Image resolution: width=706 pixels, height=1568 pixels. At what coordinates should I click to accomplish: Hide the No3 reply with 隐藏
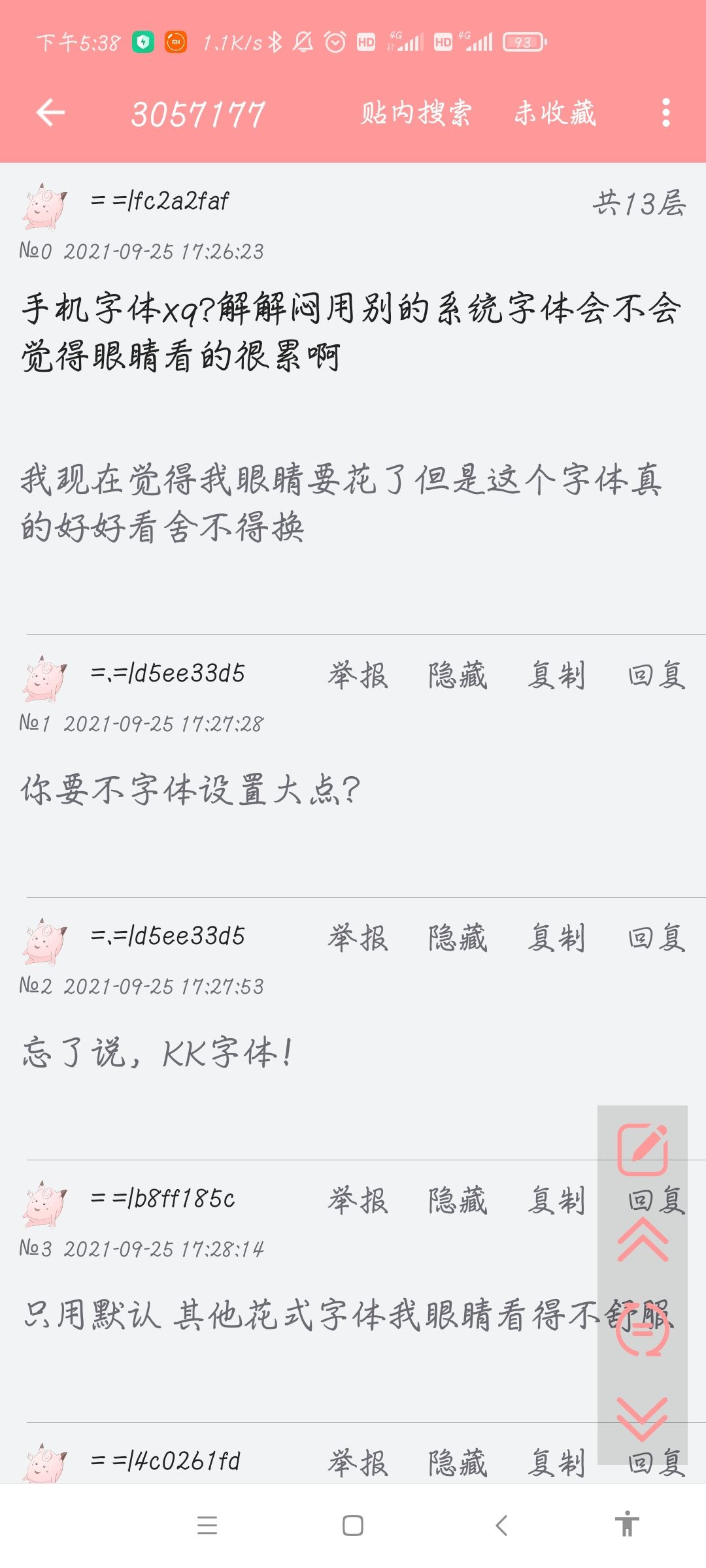point(458,1200)
